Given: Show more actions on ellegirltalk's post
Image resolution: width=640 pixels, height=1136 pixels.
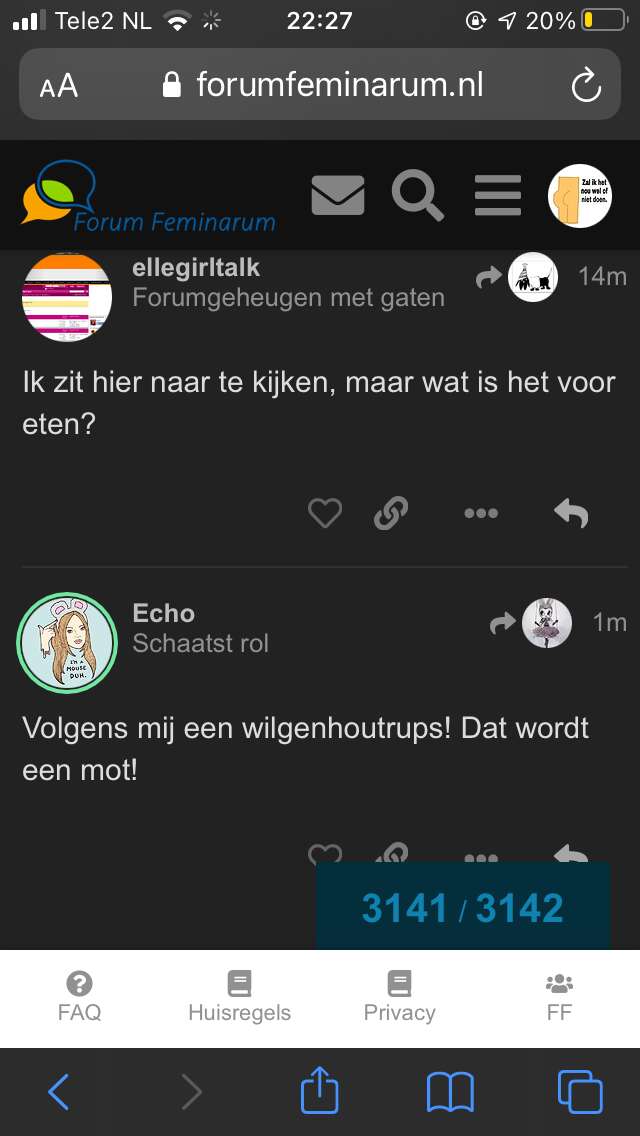Looking at the screenshot, I should [481, 514].
